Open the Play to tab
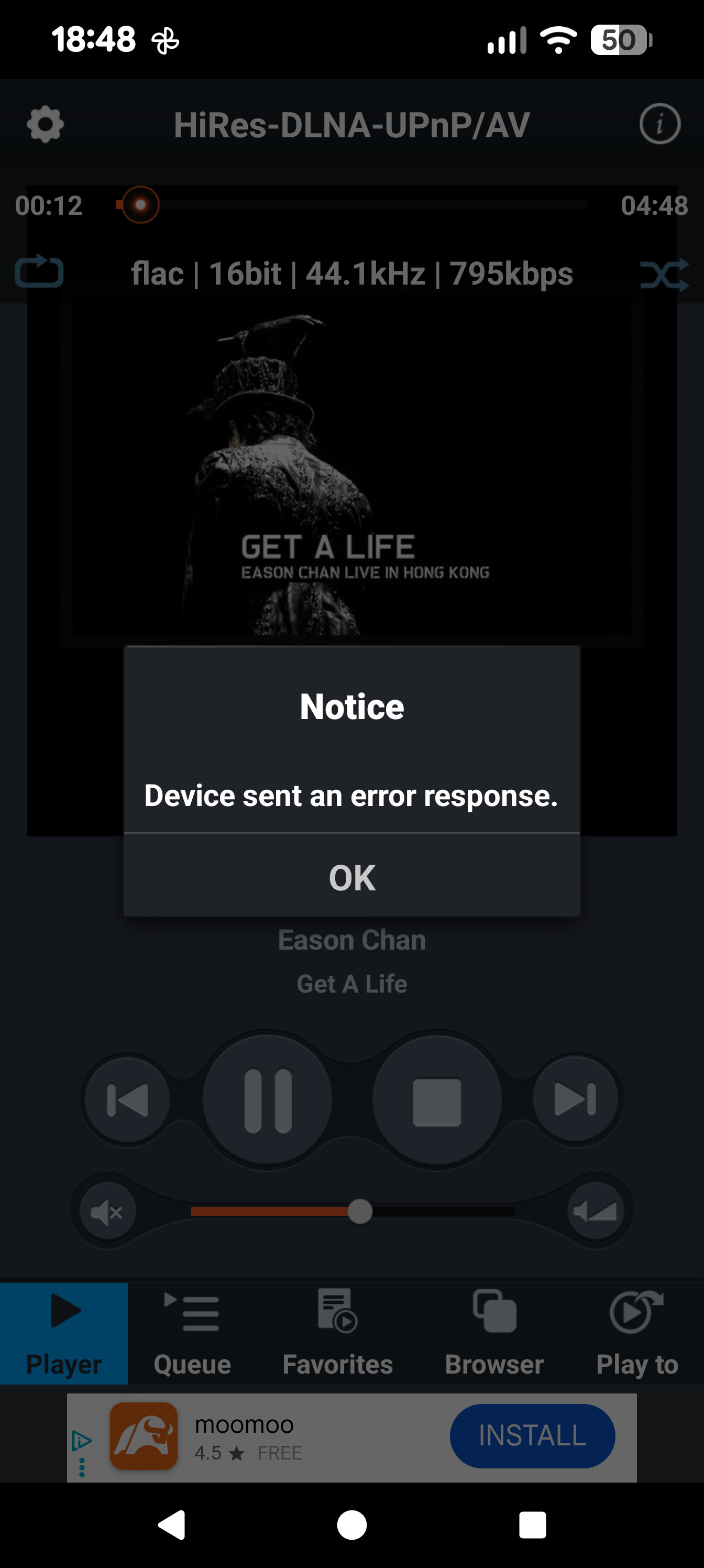704x1568 pixels. [x=636, y=1333]
